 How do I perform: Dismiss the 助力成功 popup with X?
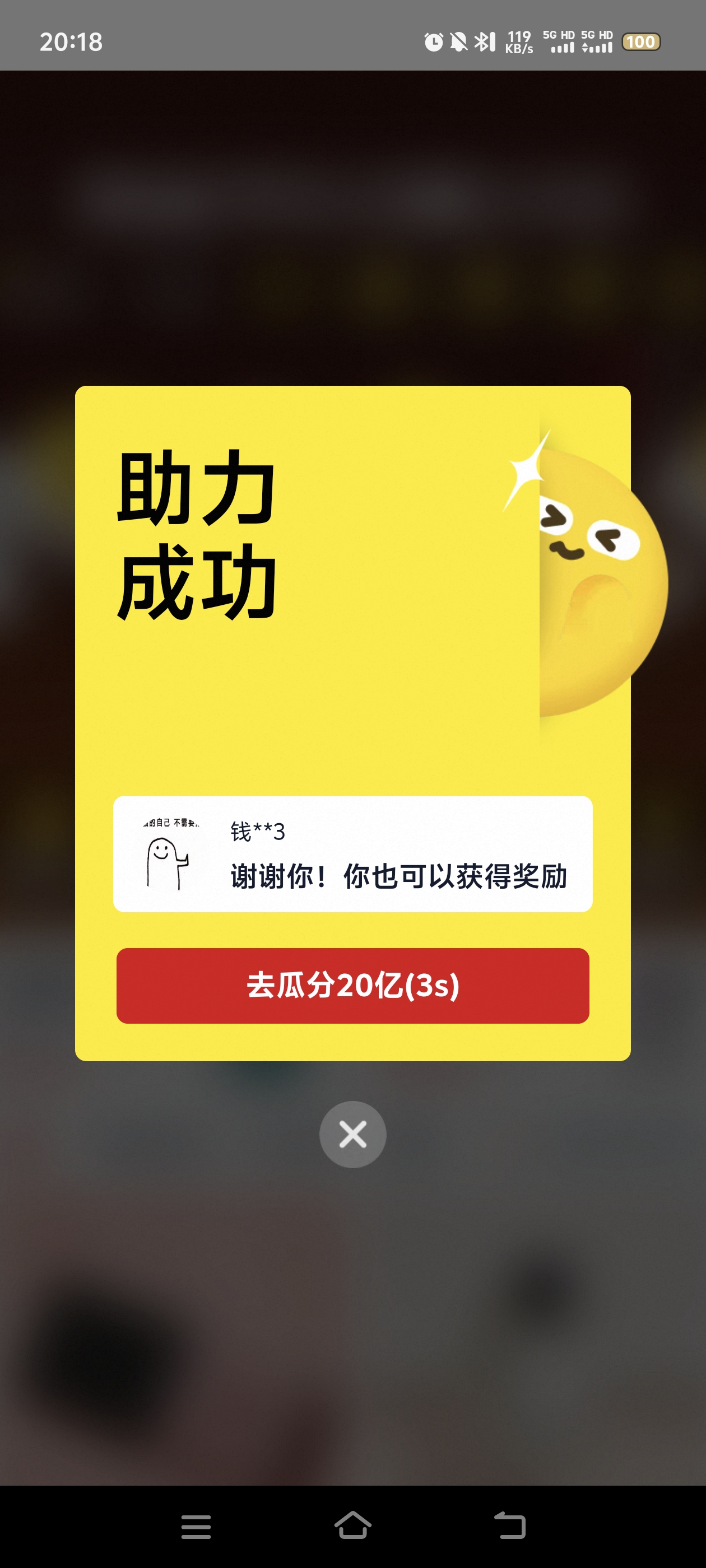point(352,1135)
